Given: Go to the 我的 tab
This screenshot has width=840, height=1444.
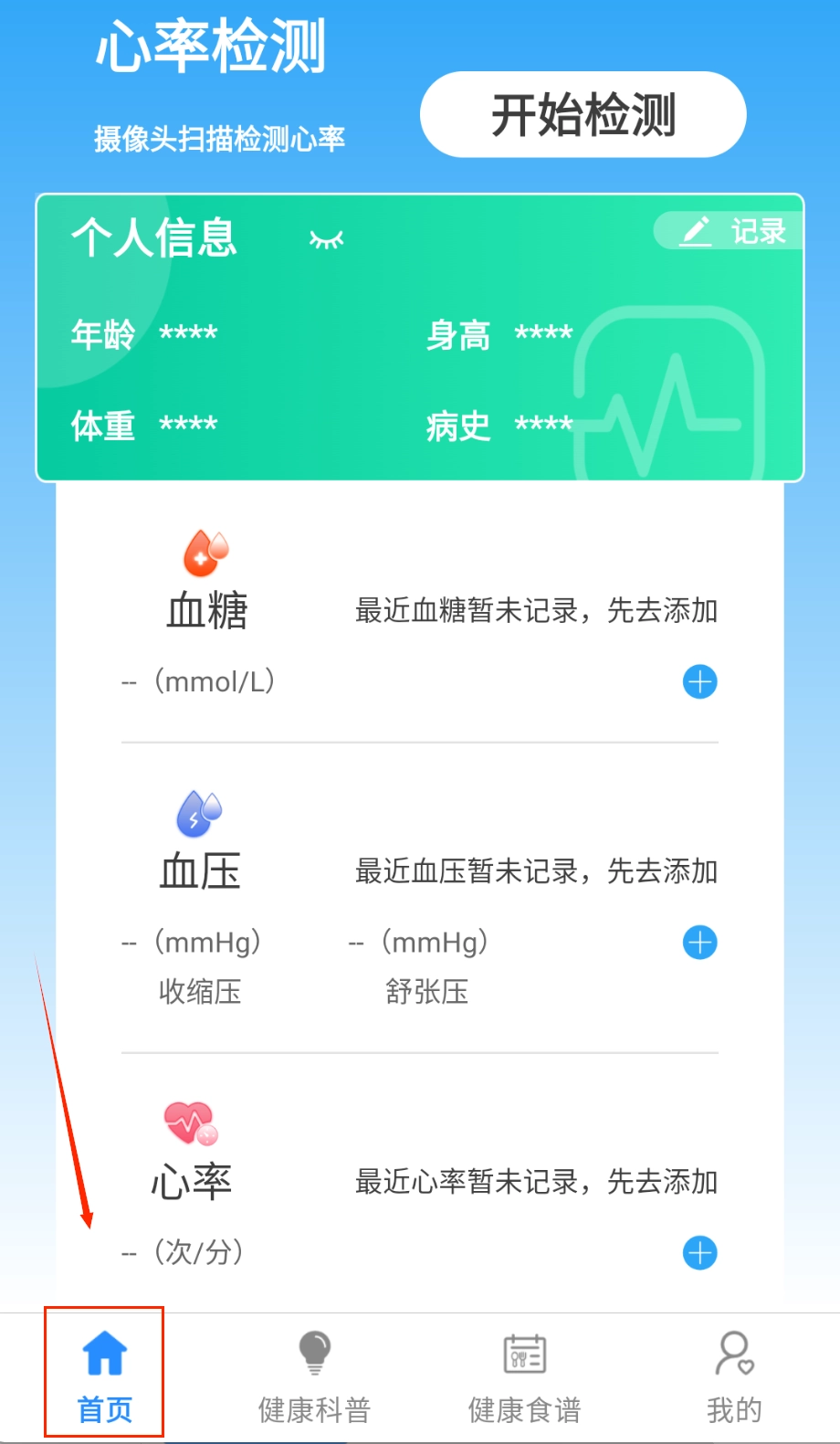Looking at the screenshot, I should [734, 1376].
